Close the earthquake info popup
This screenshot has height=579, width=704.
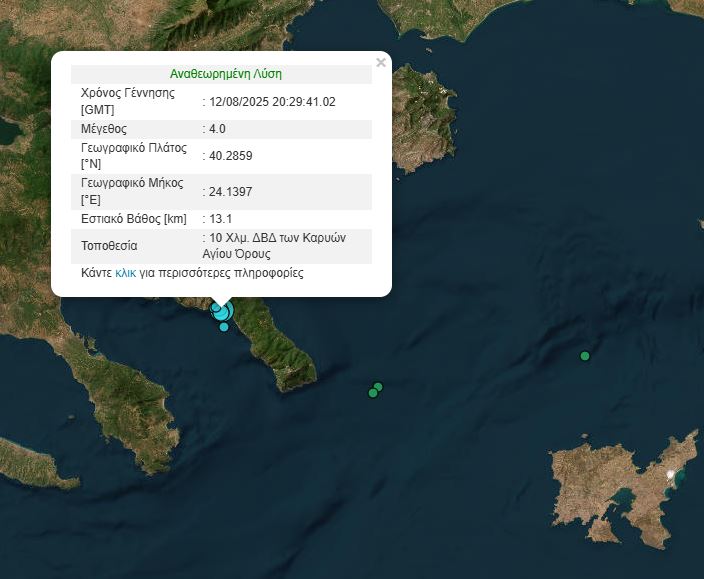pyautogui.click(x=380, y=63)
